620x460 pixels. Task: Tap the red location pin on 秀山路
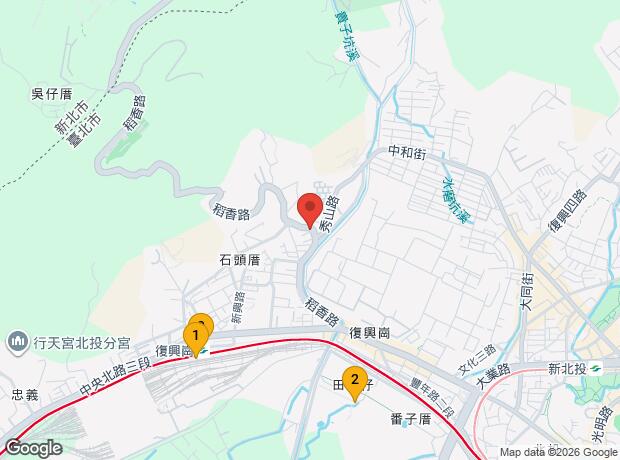tap(310, 209)
